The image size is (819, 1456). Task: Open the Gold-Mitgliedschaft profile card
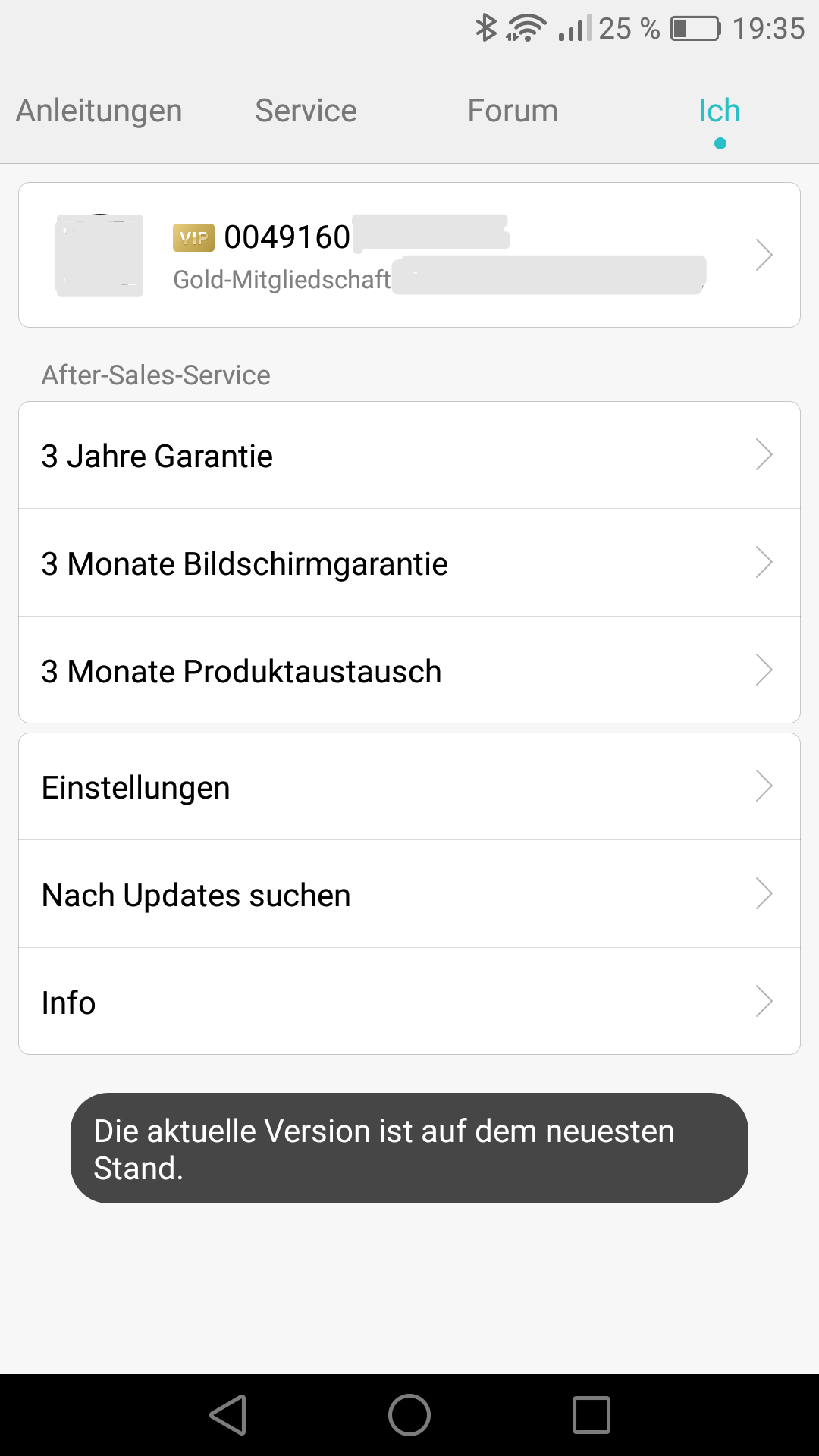pos(409,255)
